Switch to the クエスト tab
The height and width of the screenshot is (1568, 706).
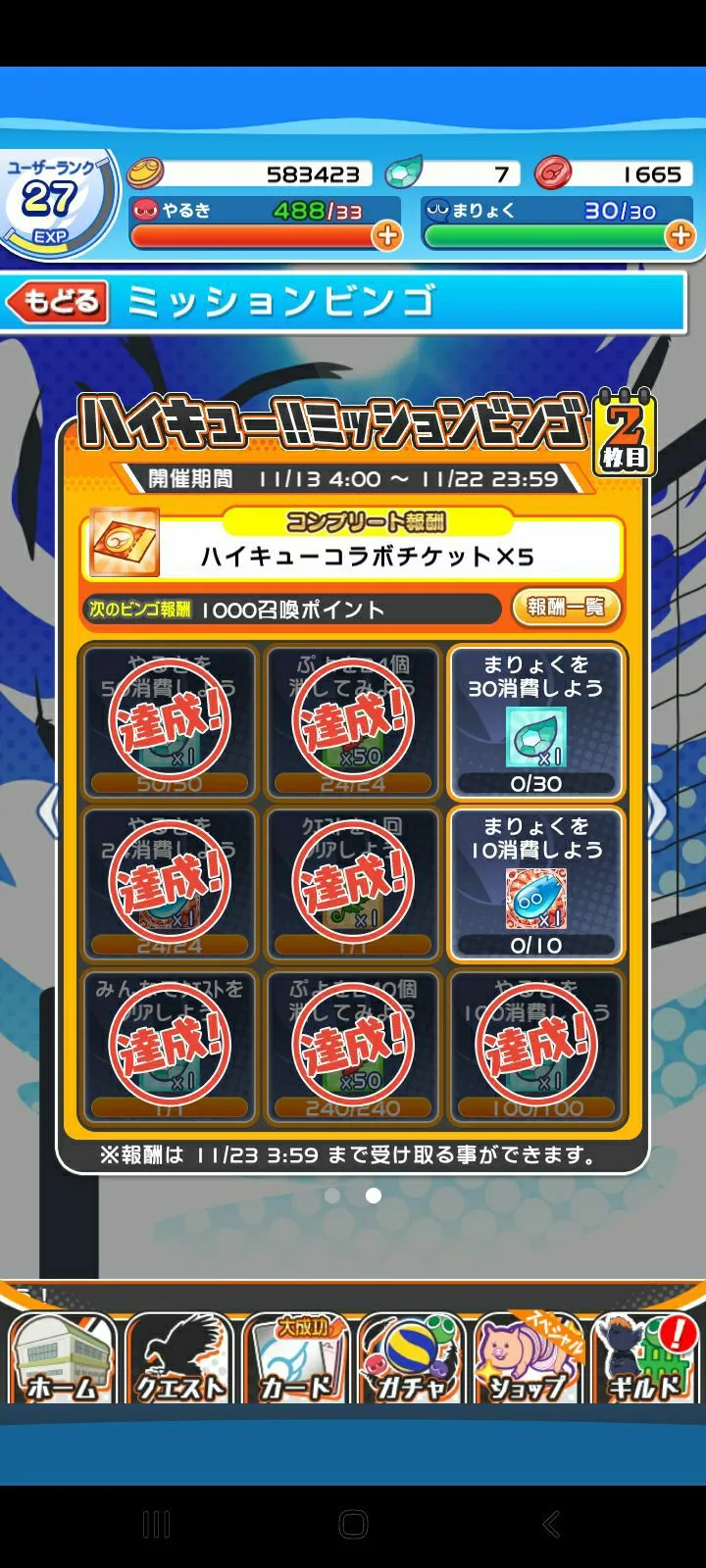pyautogui.click(x=179, y=1359)
